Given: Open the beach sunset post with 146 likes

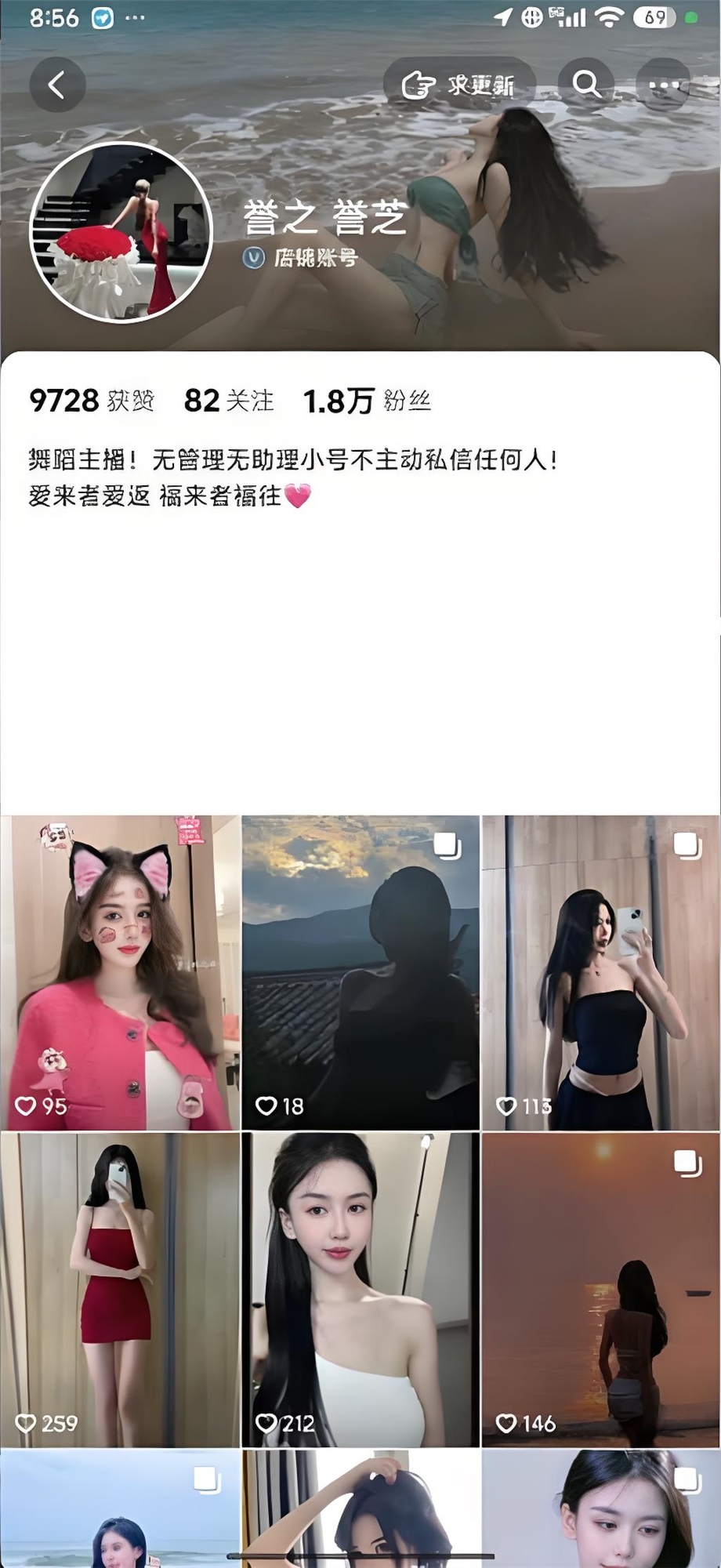Looking at the screenshot, I should [601, 1290].
